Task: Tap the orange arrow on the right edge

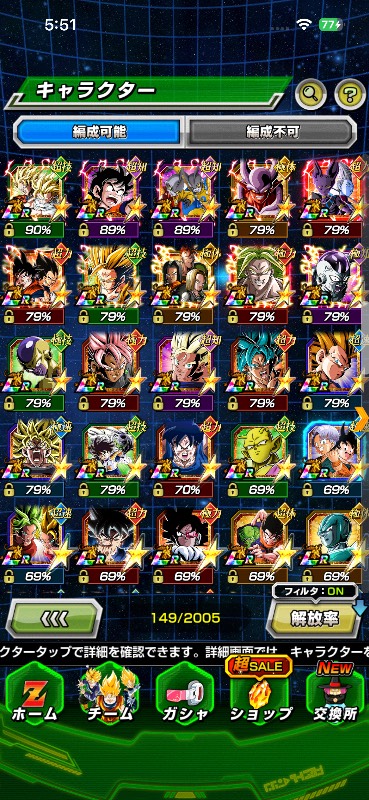Action: click(x=363, y=419)
